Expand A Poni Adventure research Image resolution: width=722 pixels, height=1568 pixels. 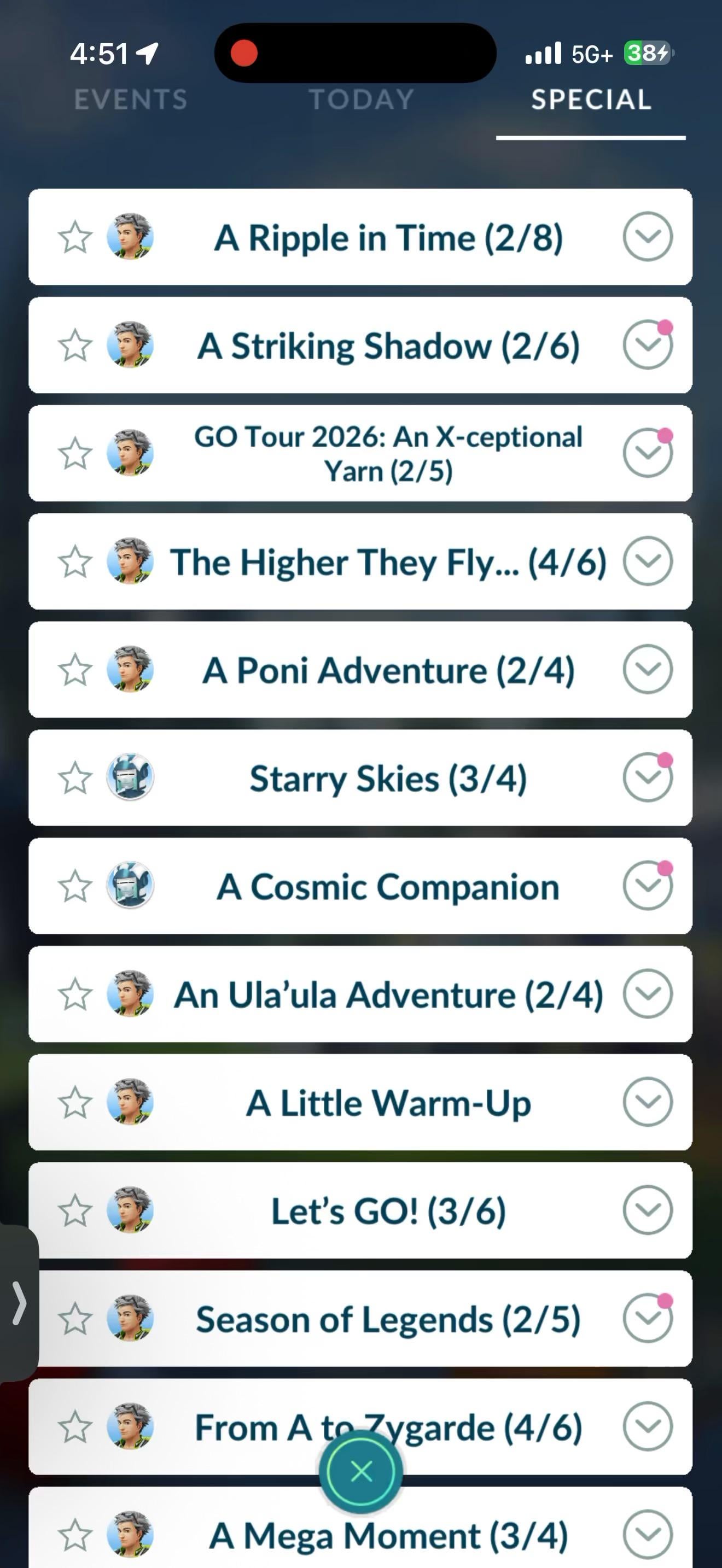click(x=647, y=670)
